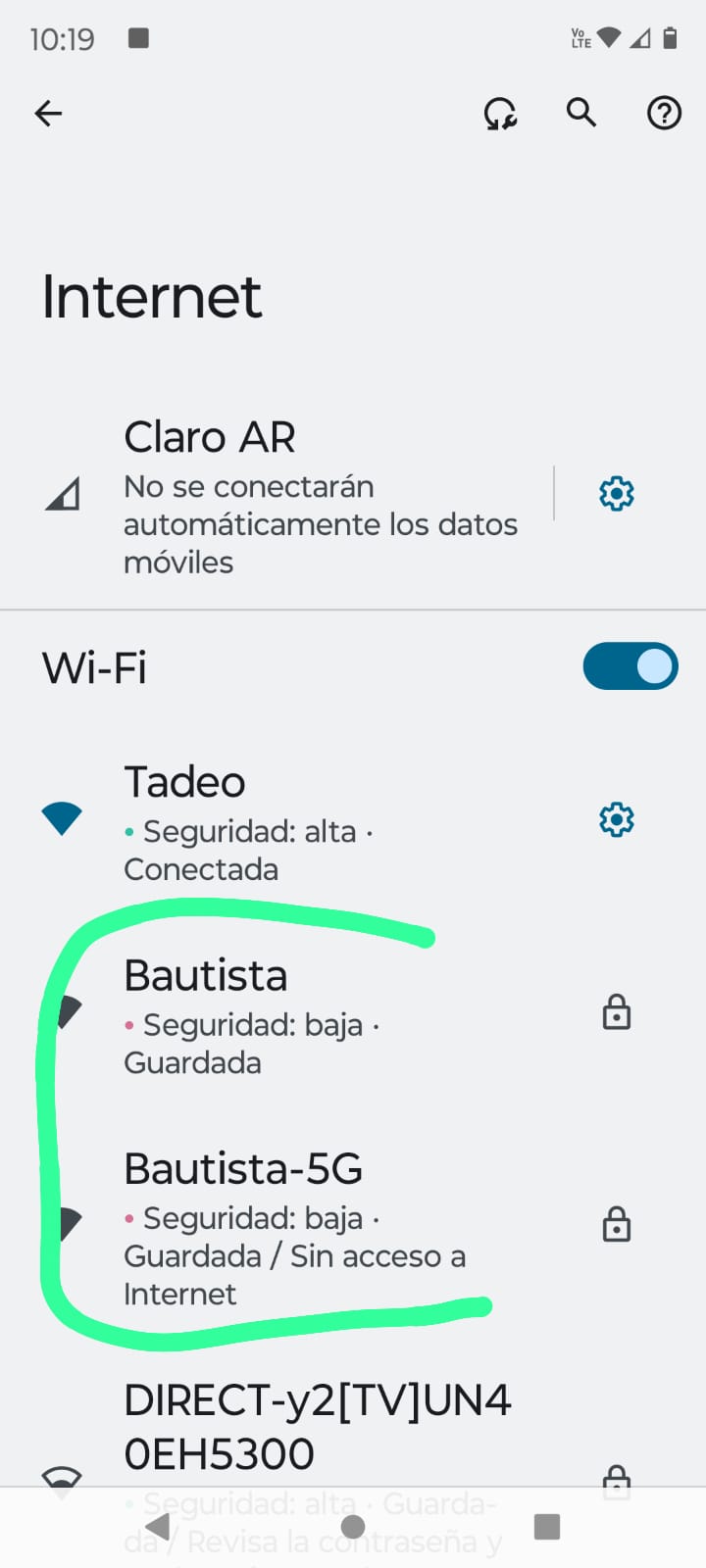Tap the system home button
Image resolution: width=706 pixels, height=1568 pixels.
pyautogui.click(x=353, y=1526)
